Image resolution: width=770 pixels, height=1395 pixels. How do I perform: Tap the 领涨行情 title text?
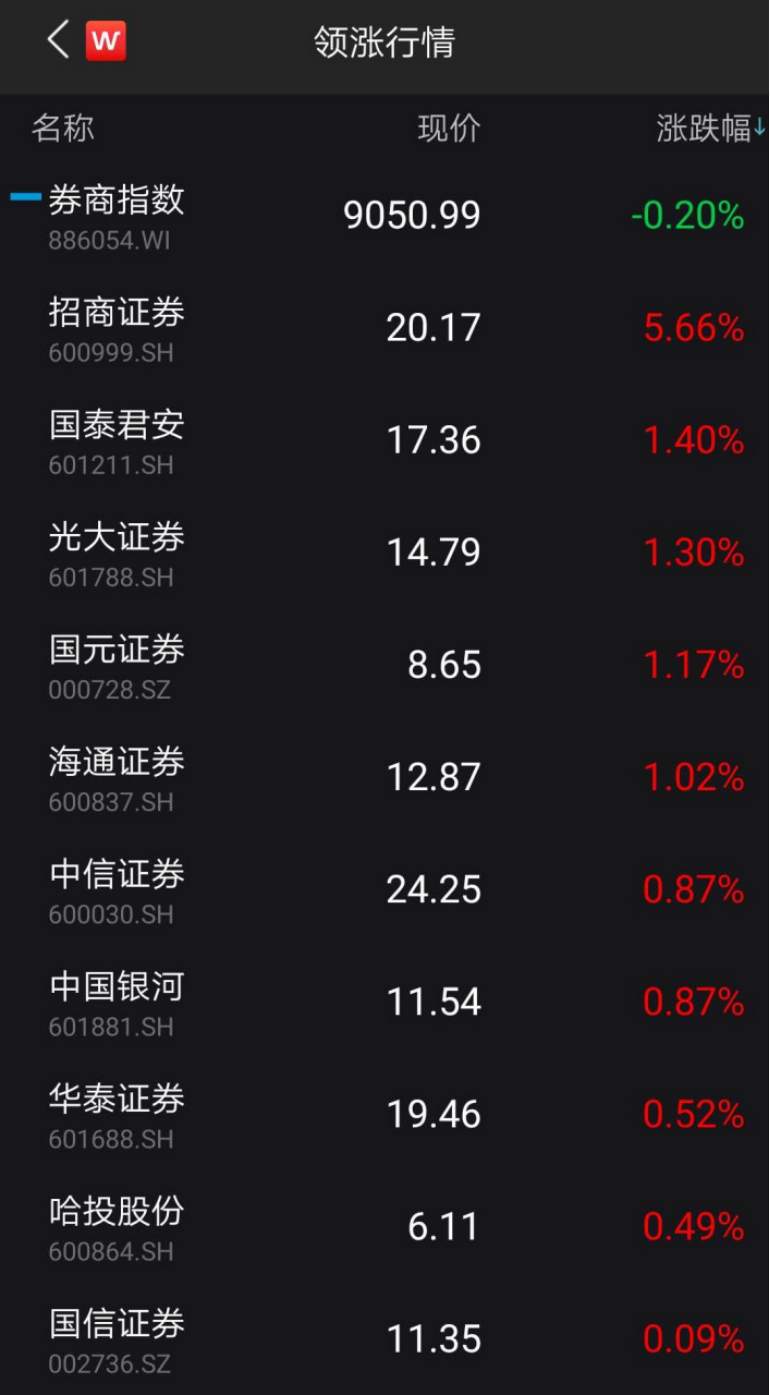384,42
